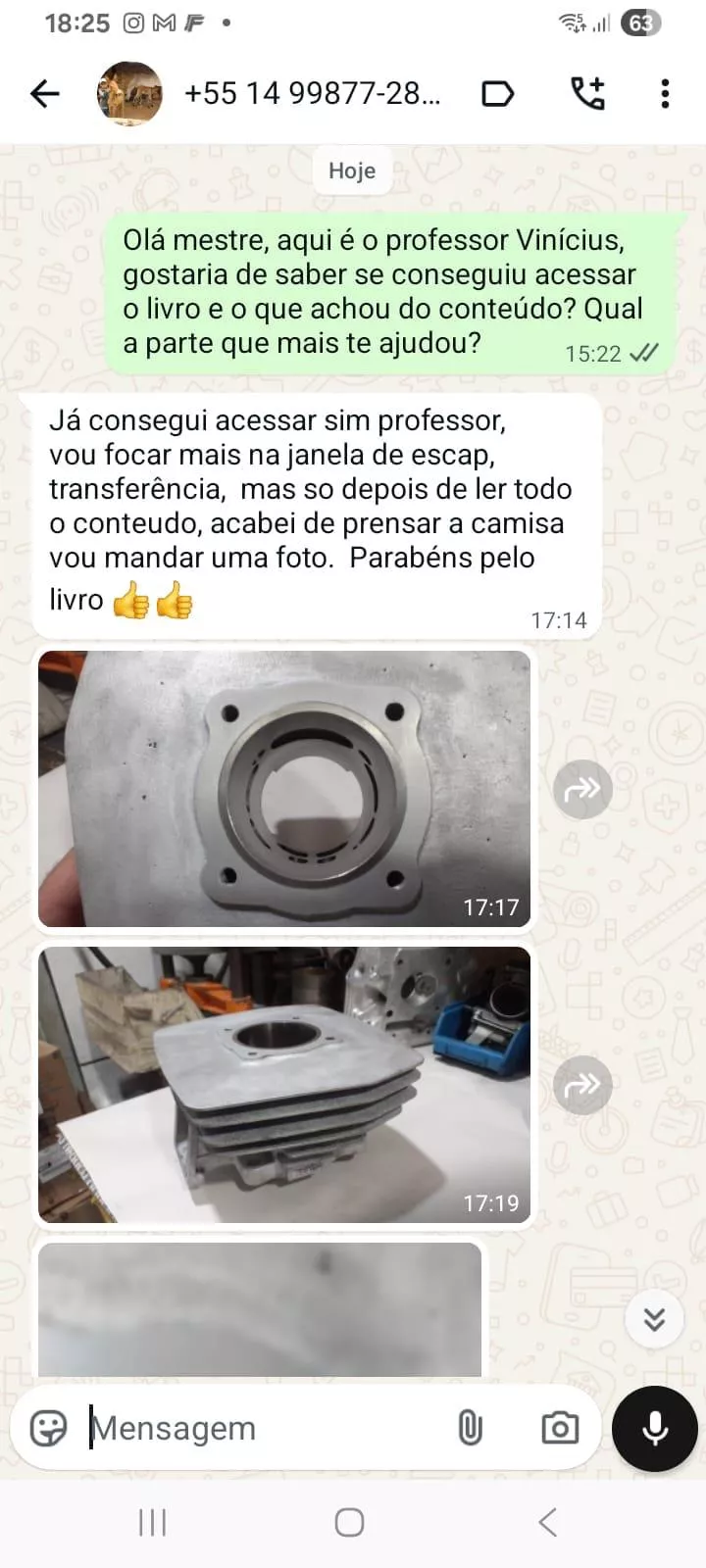Open the cylinder photo sent at 17:17
Screen dimensions: 706x1568
(284, 789)
